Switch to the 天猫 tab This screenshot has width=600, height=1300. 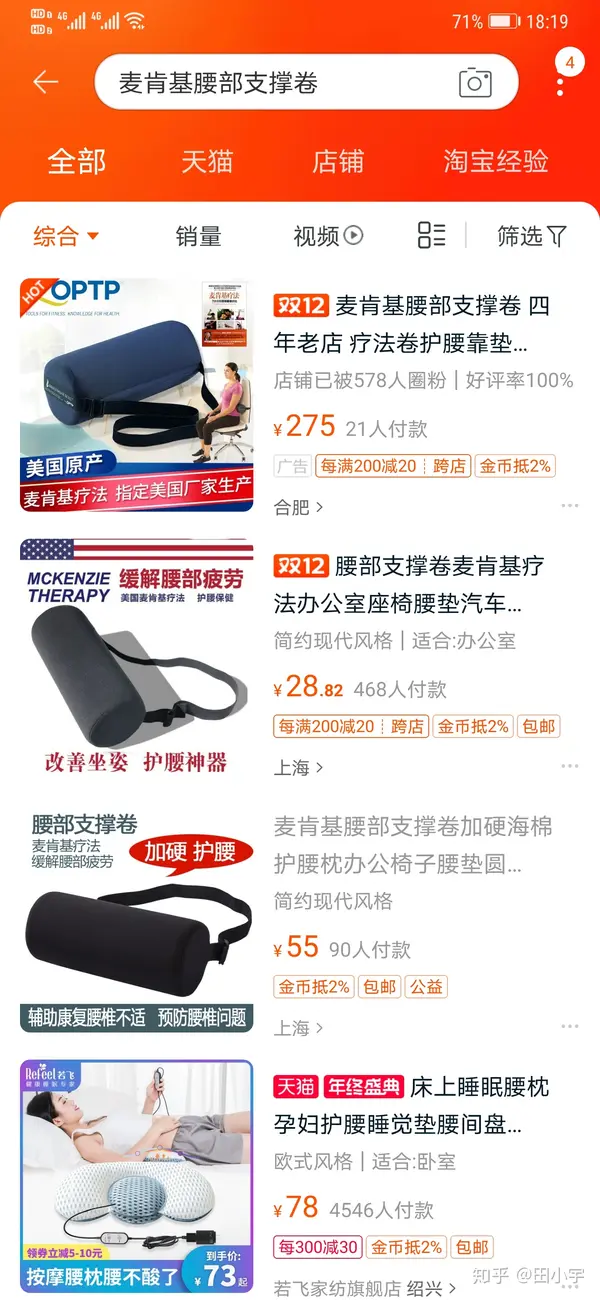coord(207,161)
